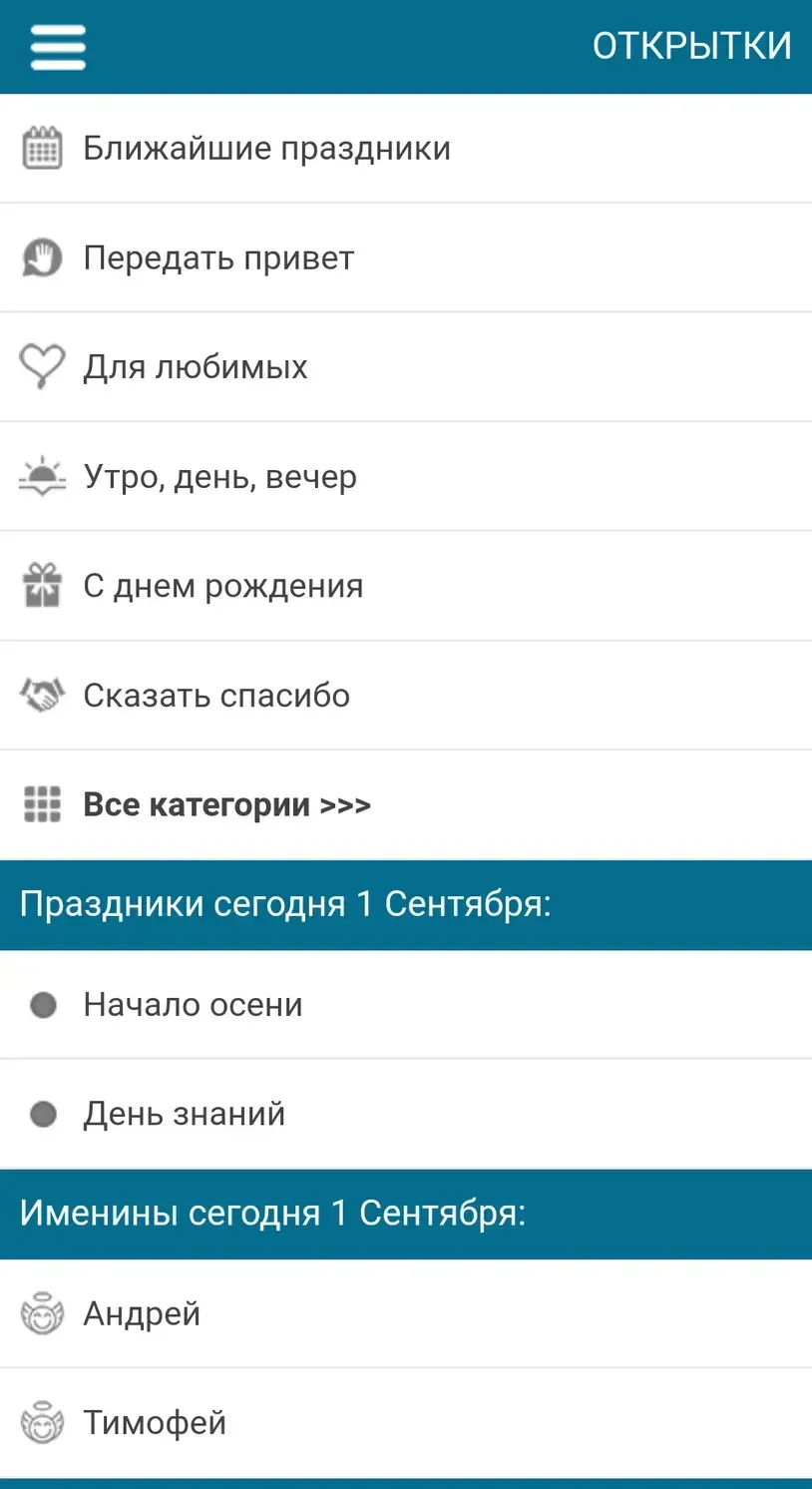
Task: Tap the heart icon next to Для любимых
Action: (x=41, y=366)
